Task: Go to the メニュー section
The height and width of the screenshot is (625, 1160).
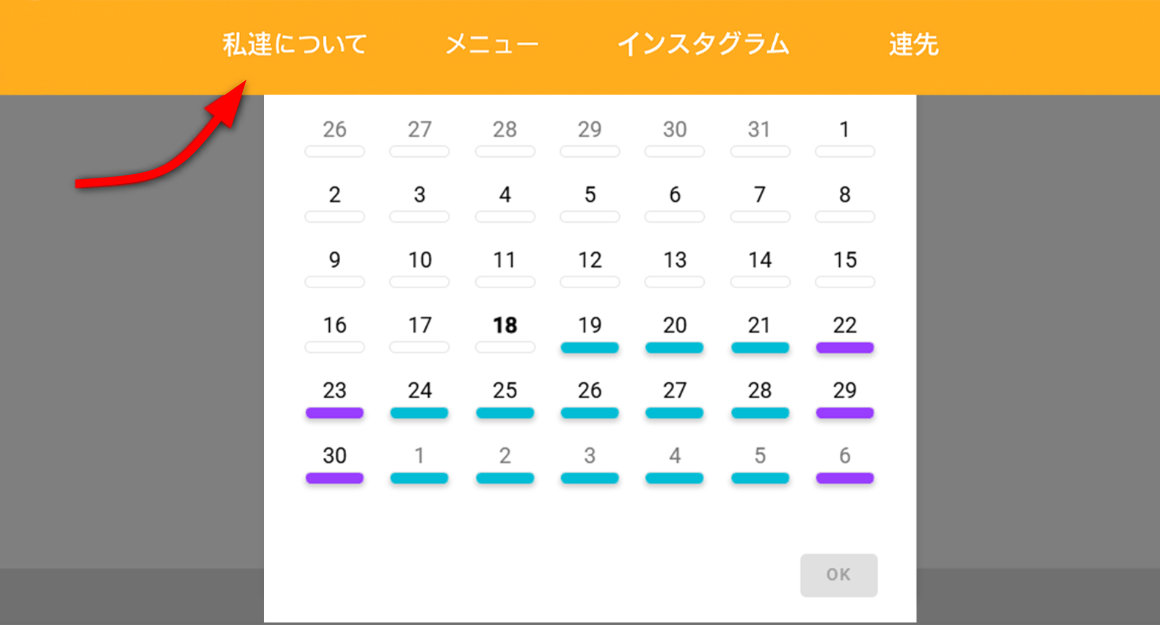Action: click(491, 45)
